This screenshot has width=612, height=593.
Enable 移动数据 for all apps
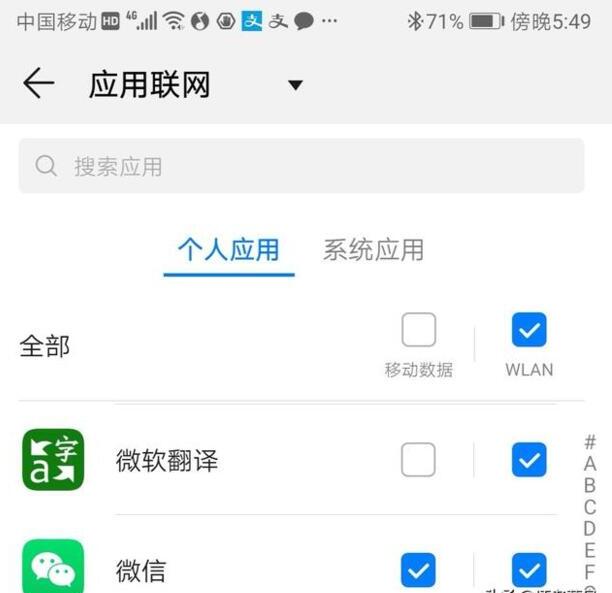(x=418, y=330)
